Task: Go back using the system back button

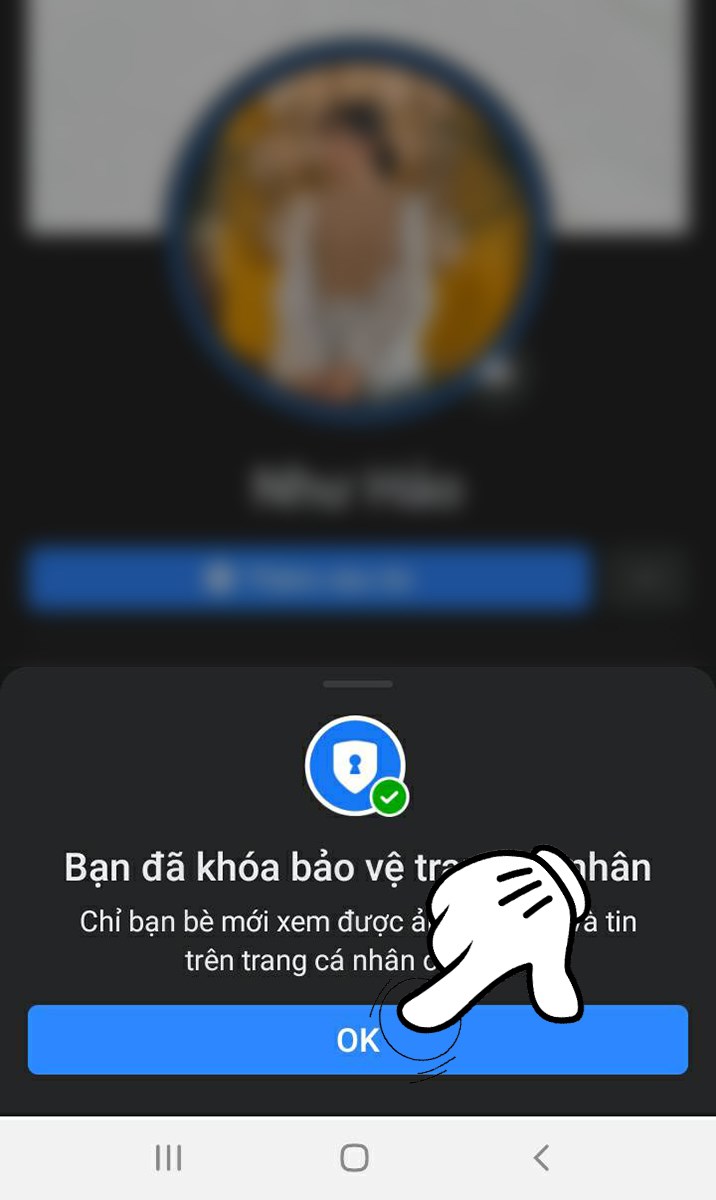Action: 541,1158
